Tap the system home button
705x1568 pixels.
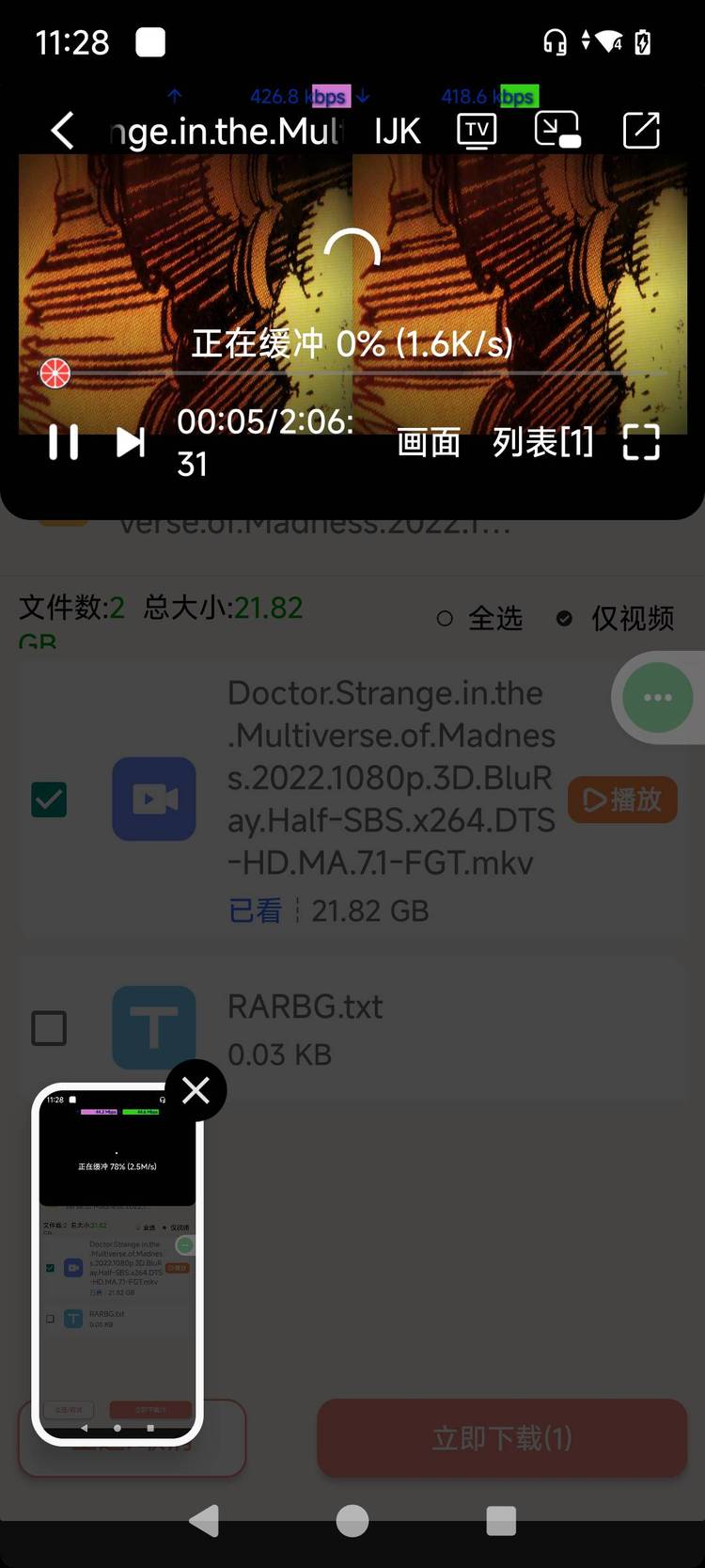(352, 1521)
